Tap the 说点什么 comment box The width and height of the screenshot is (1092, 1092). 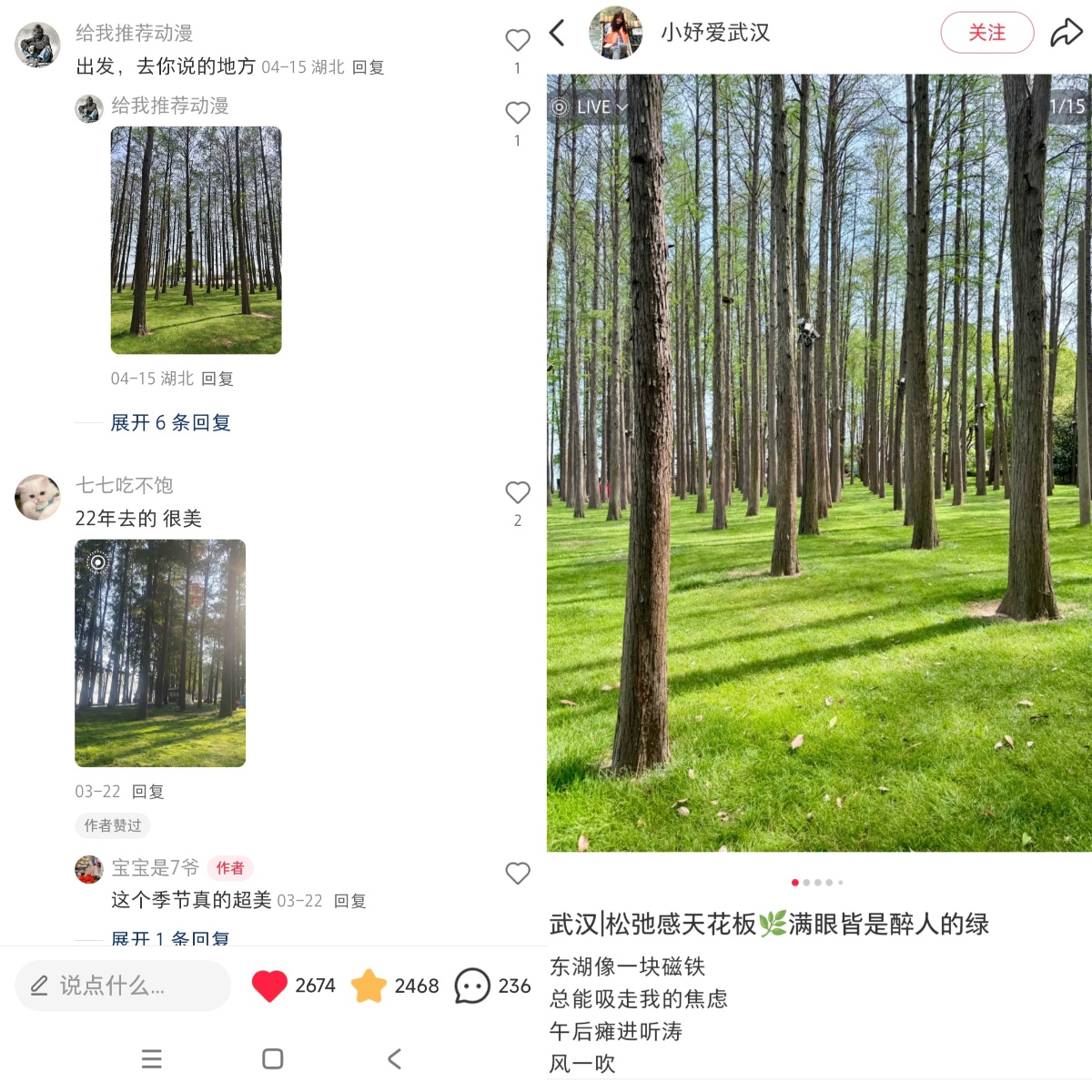[x=123, y=986]
